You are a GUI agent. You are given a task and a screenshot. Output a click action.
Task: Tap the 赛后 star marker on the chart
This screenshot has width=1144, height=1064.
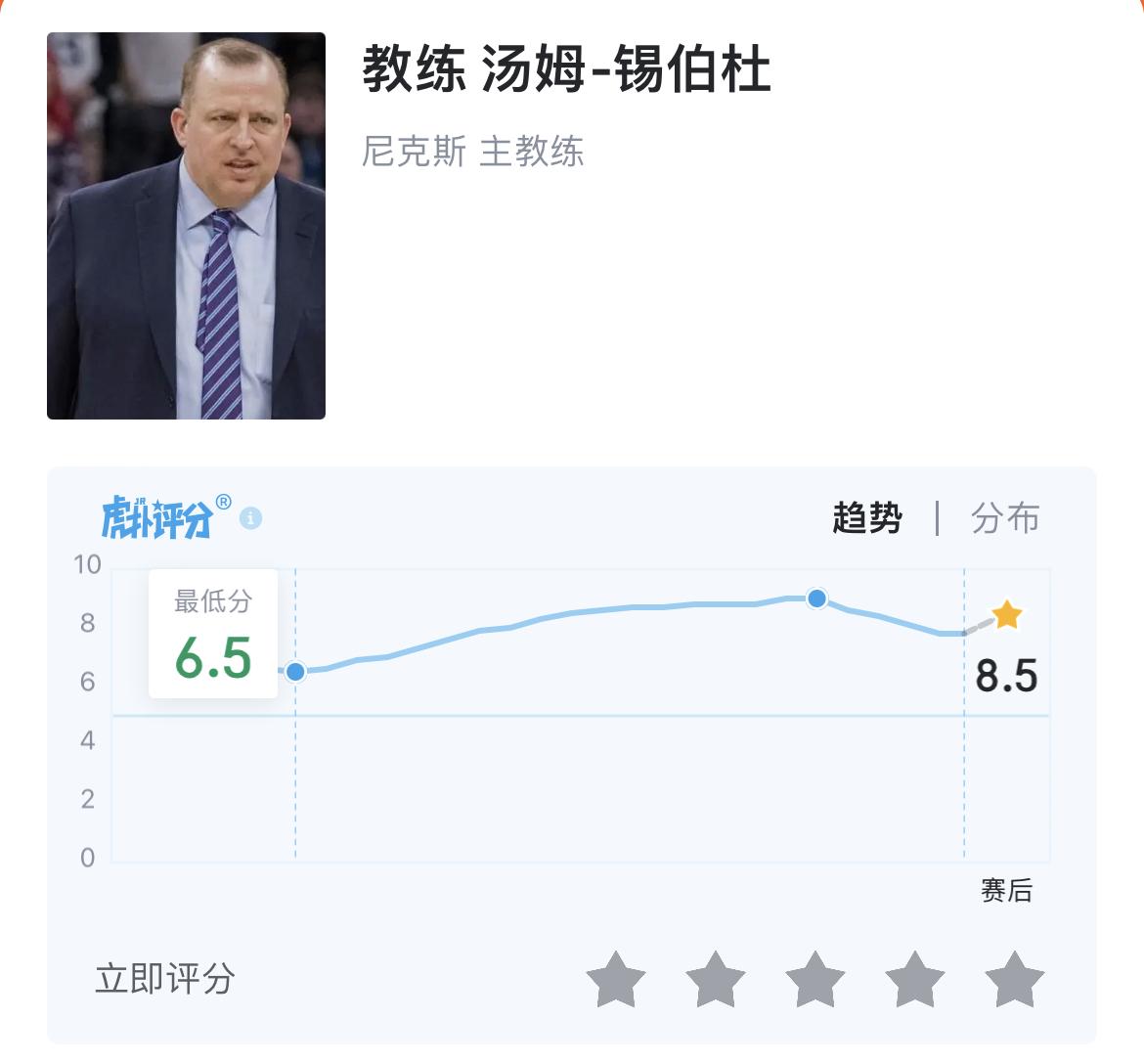coord(1006,615)
